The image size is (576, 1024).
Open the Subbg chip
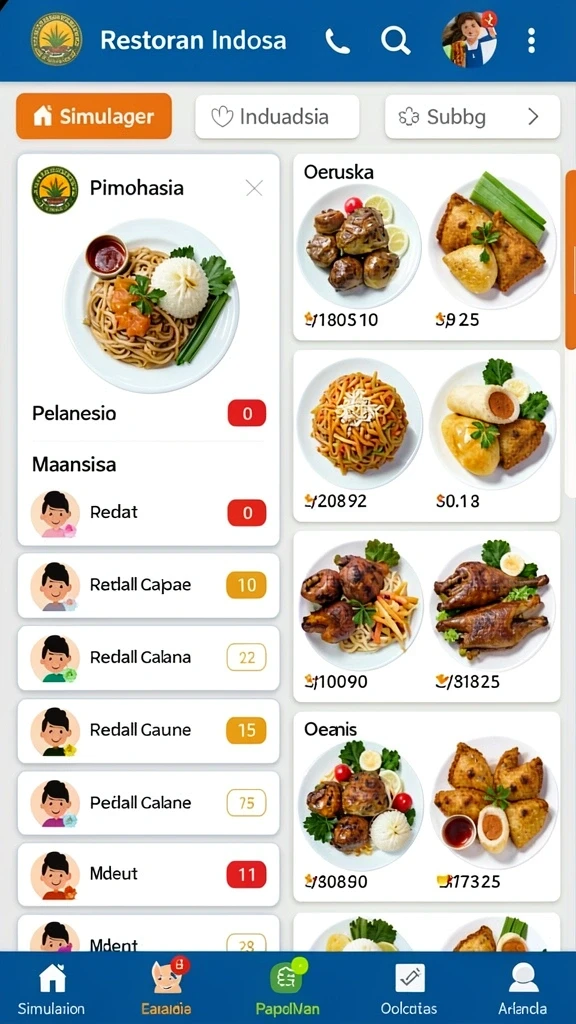(x=472, y=117)
